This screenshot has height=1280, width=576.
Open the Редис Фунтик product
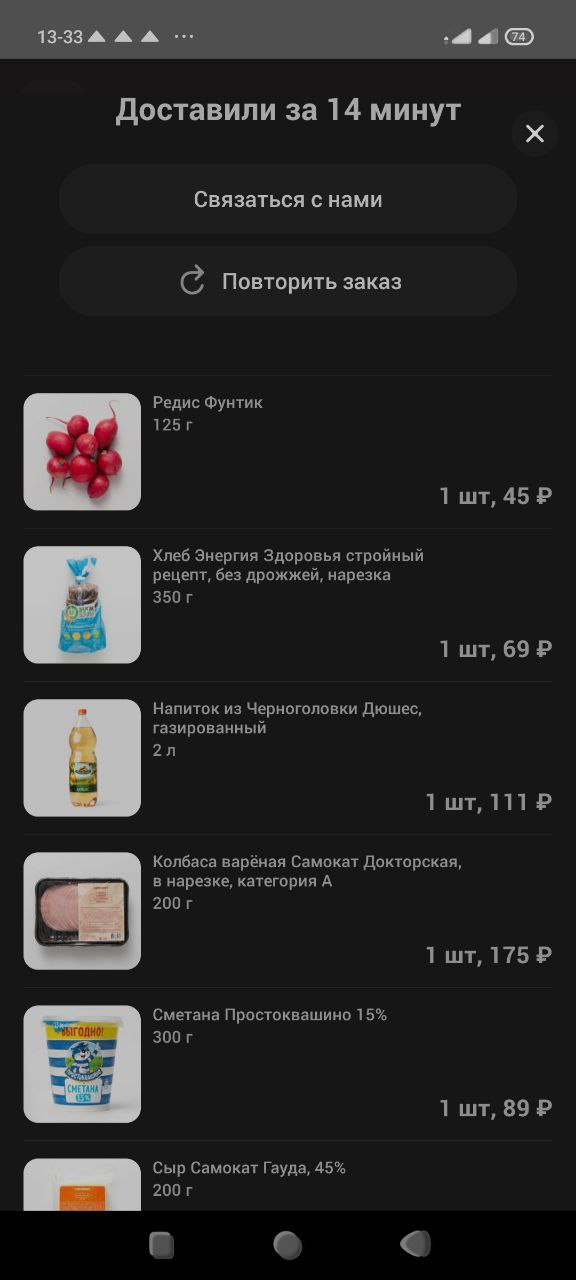[x=288, y=452]
